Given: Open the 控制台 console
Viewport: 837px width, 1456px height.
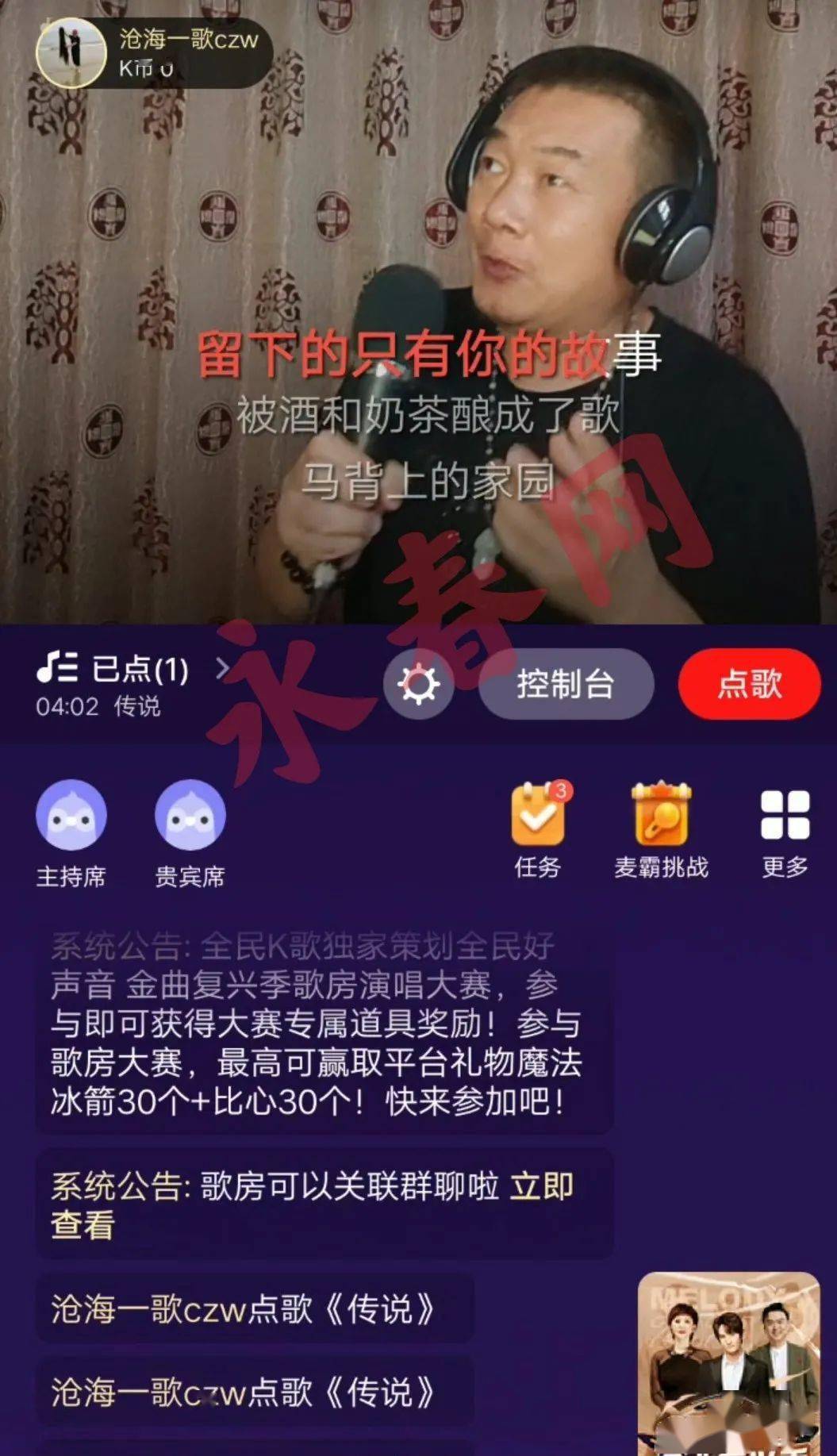Looking at the screenshot, I should click(x=566, y=684).
